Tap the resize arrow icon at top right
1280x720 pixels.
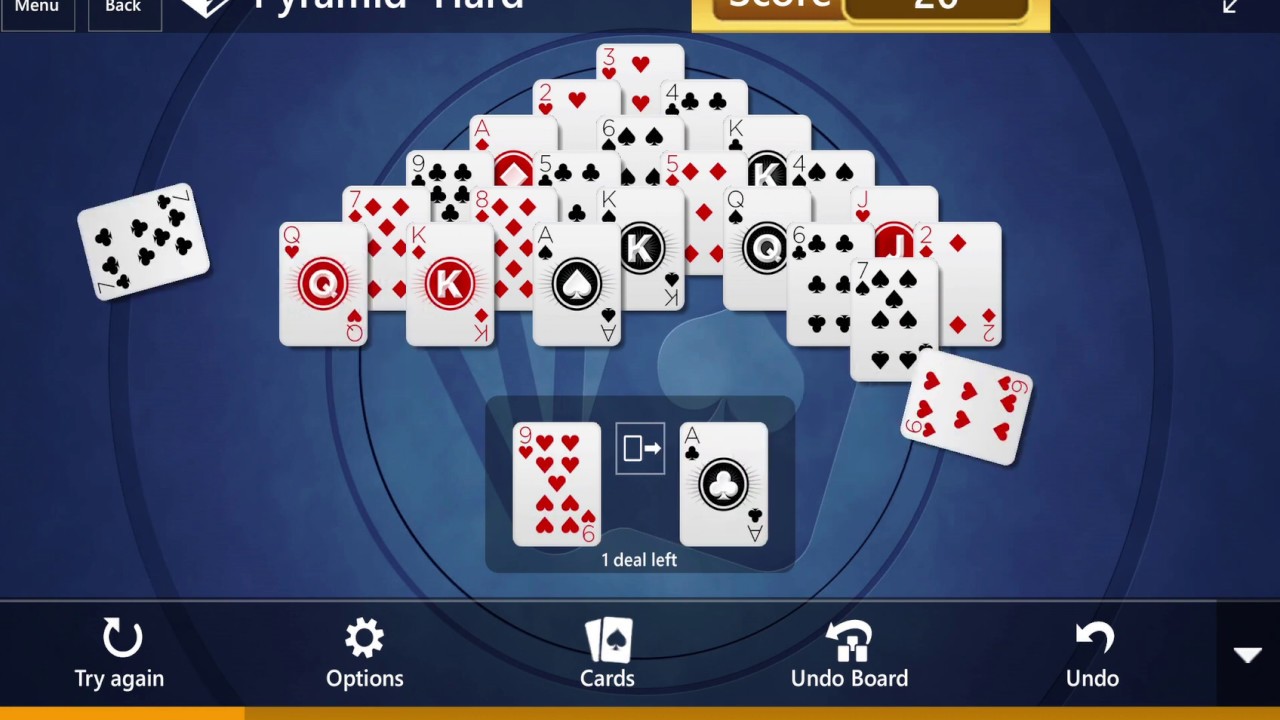1231,7
